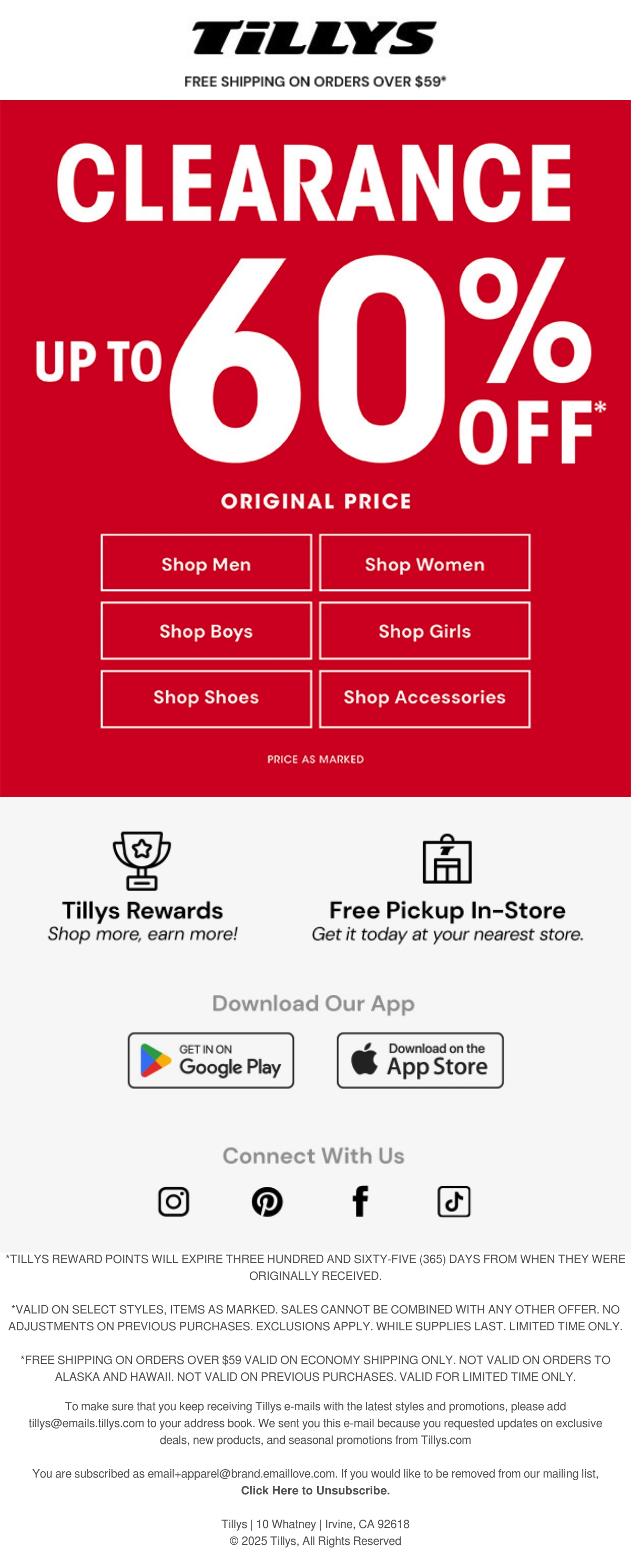The image size is (631, 1568).
Task: Click Here to Unsubscribe link
Action: point(315,1490)
